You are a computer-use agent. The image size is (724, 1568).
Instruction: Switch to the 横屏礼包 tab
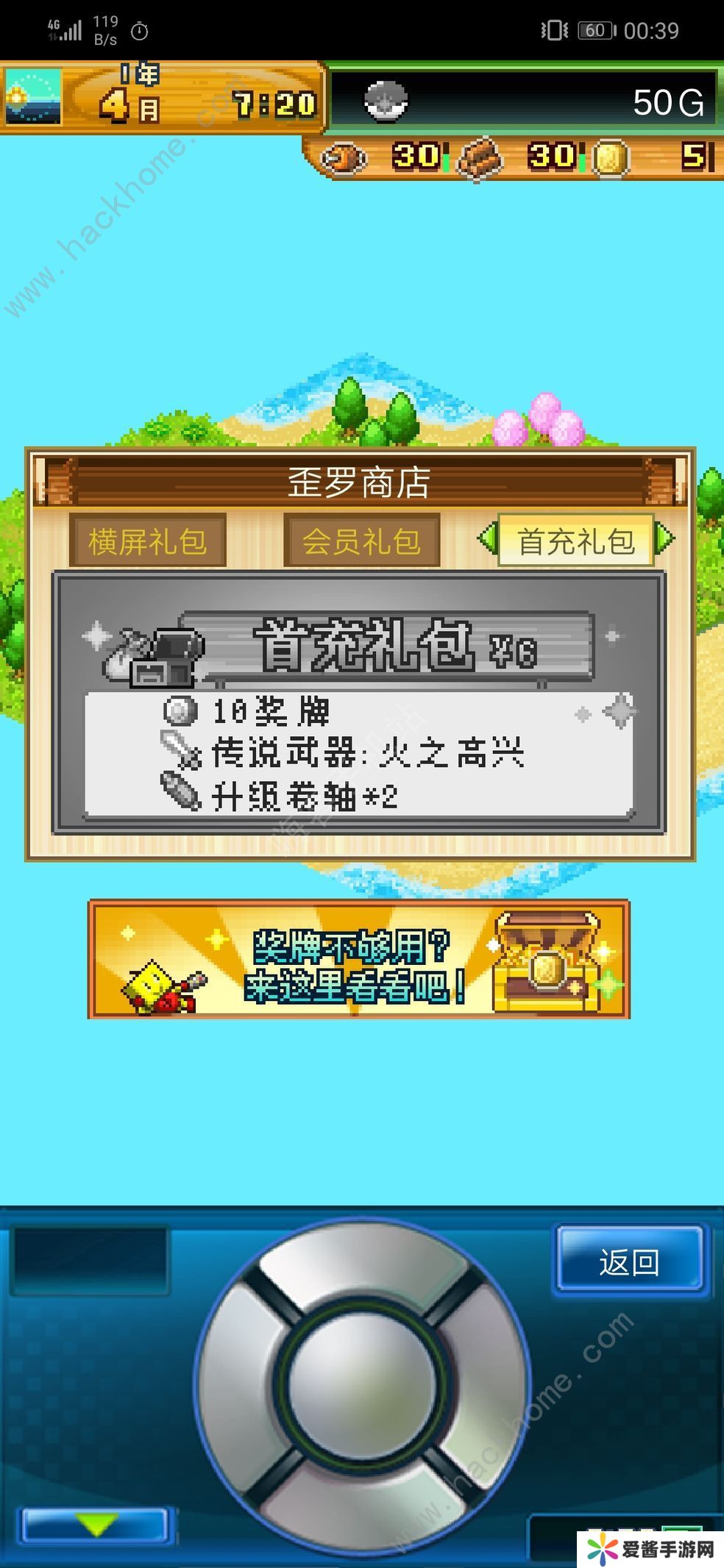point(147,541)
